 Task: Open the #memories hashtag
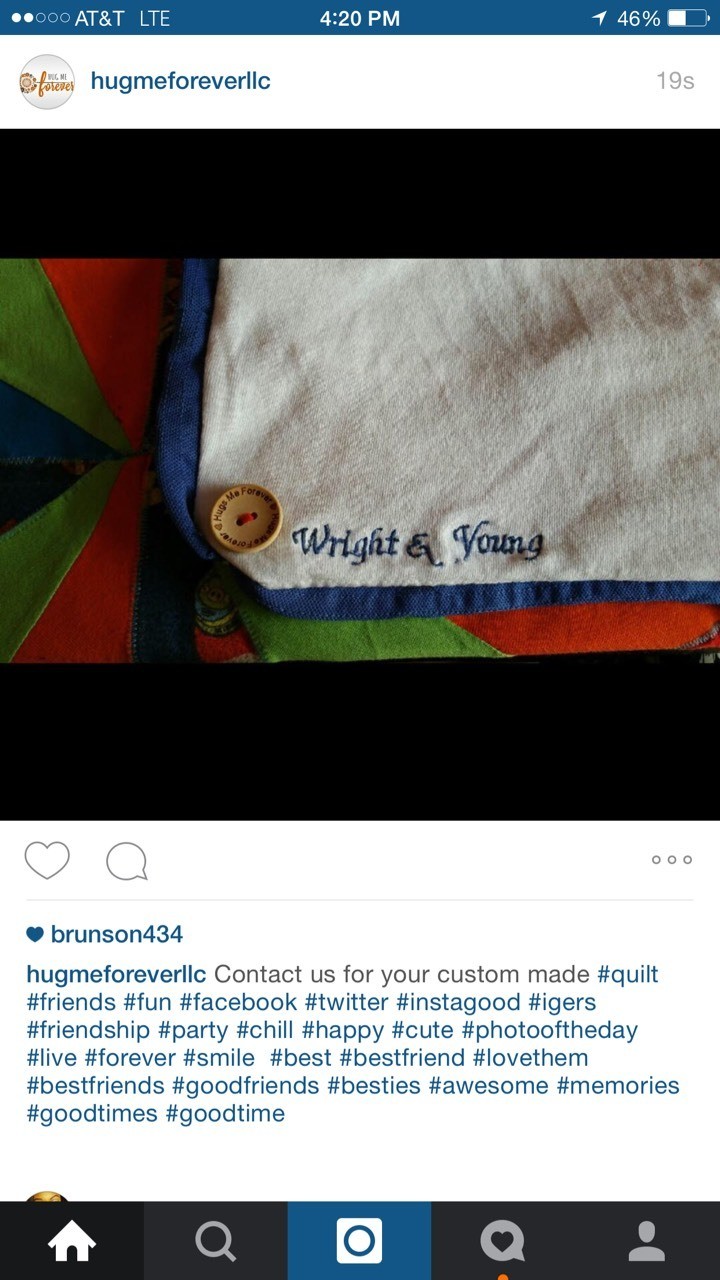617,1086
